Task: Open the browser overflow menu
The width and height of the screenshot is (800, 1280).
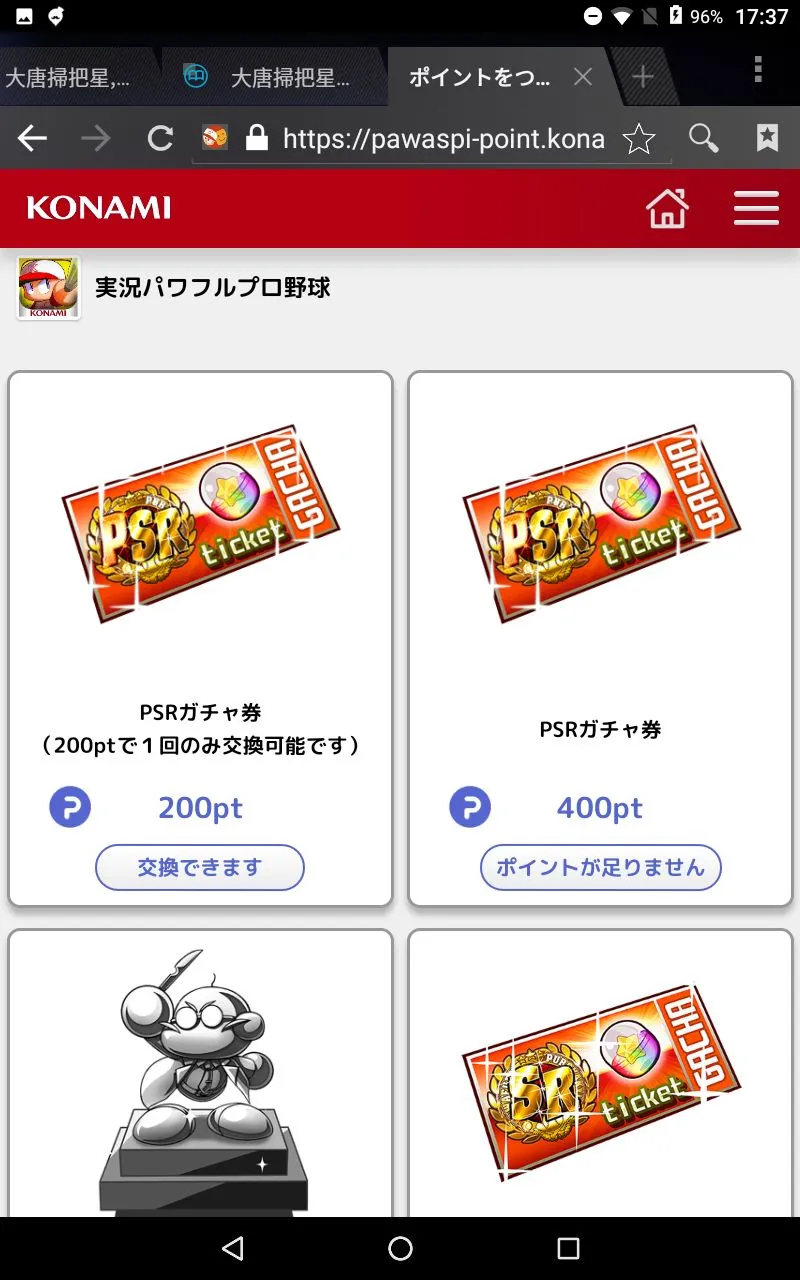Action: 758,70
